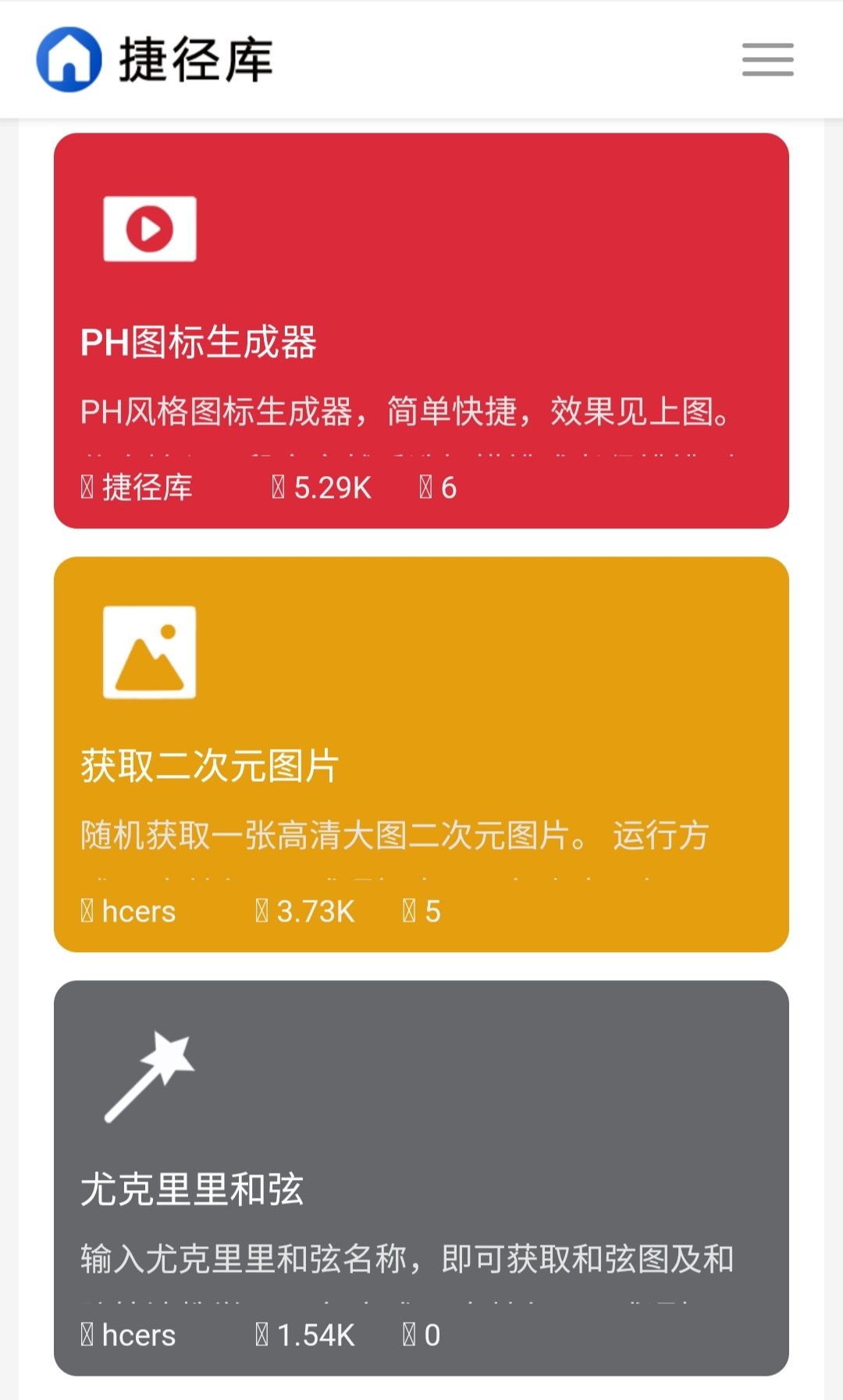
Task: Tap the 捷径库 home logo
Action: point(155,60)
